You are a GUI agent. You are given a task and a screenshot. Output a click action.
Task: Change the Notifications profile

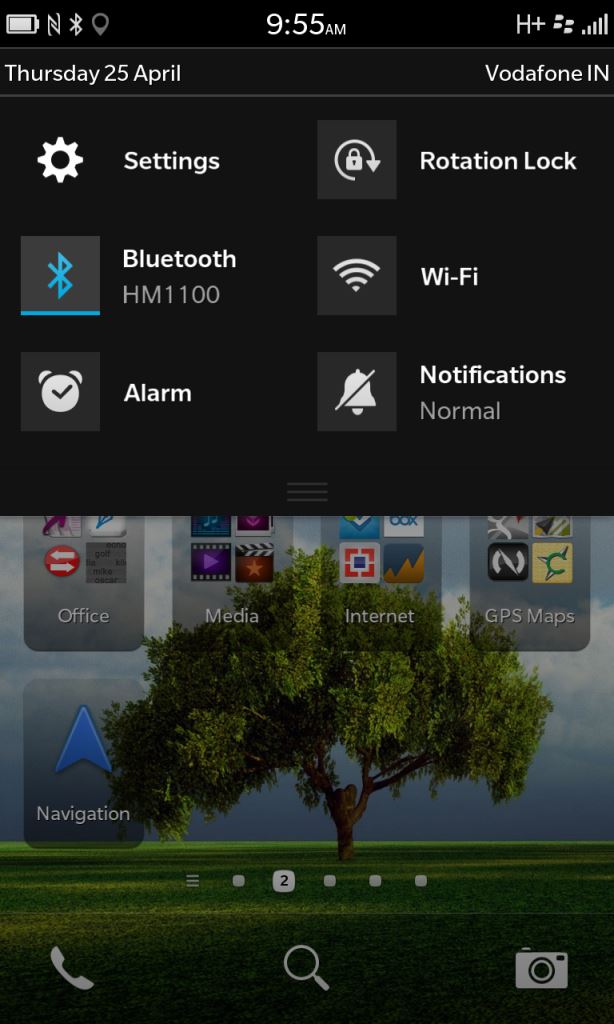coord(357,391)
